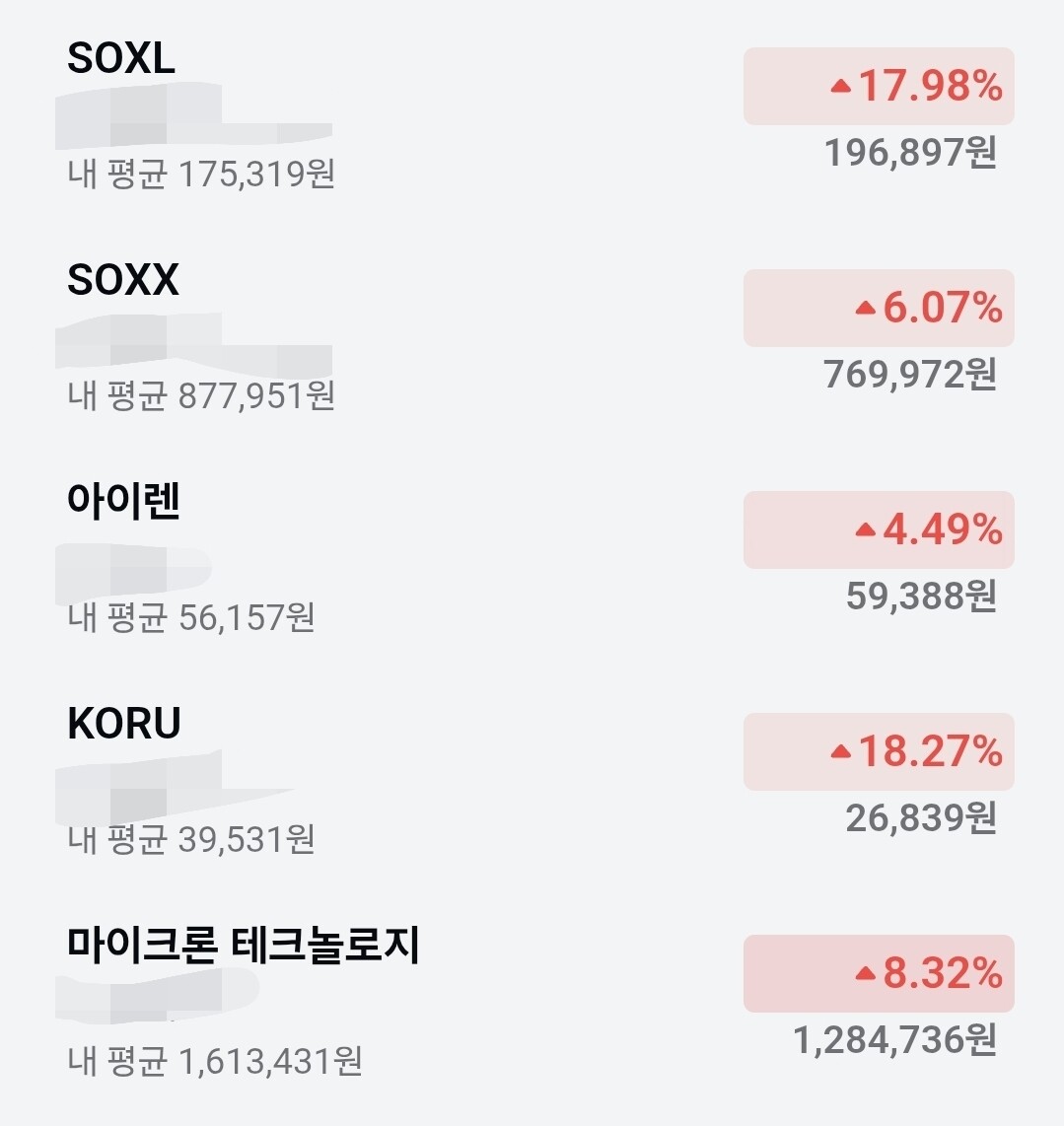Open the 마이크론 테크놀로지 stock row
Image resolution: width=1064 pixels, height=1126 pixels.
(x=532, y=1003)
